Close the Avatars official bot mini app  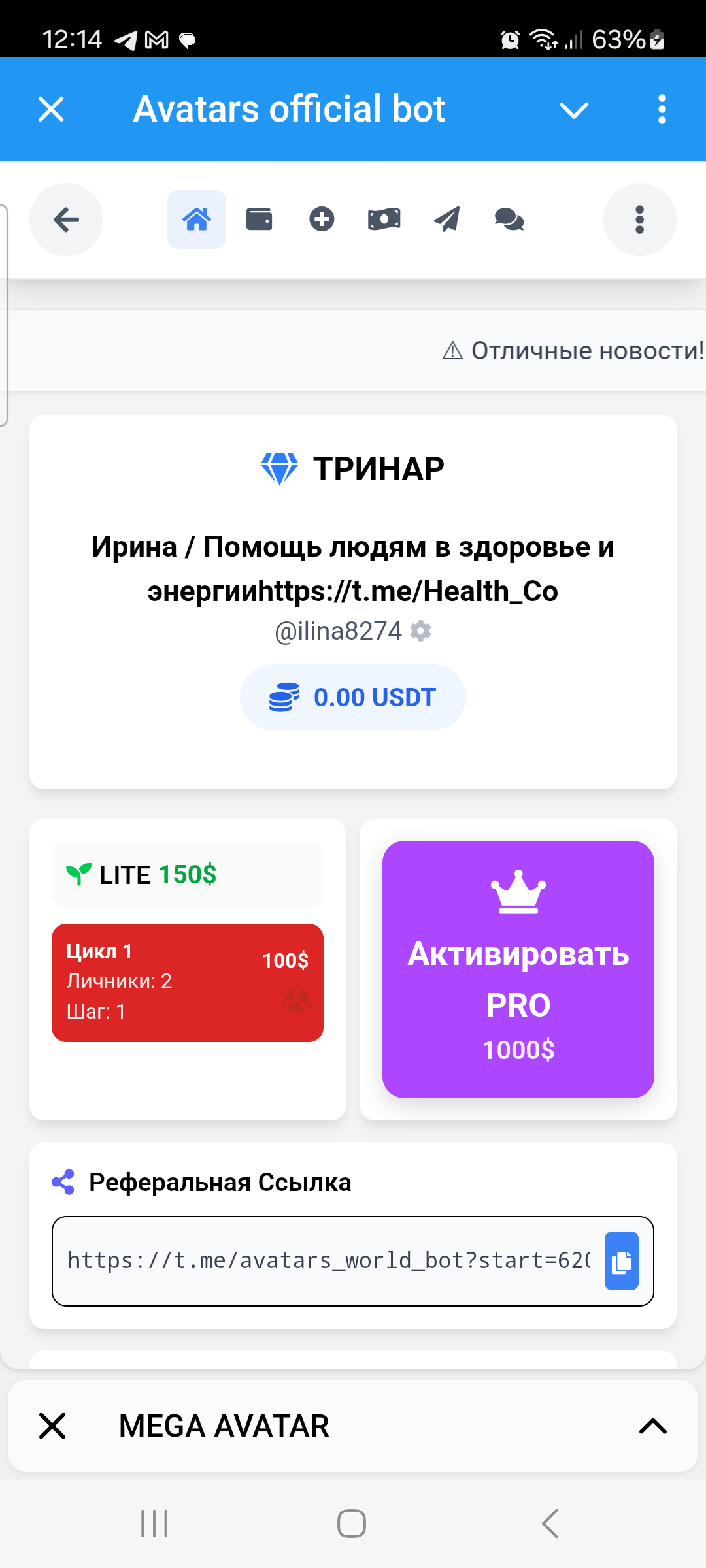51,109
